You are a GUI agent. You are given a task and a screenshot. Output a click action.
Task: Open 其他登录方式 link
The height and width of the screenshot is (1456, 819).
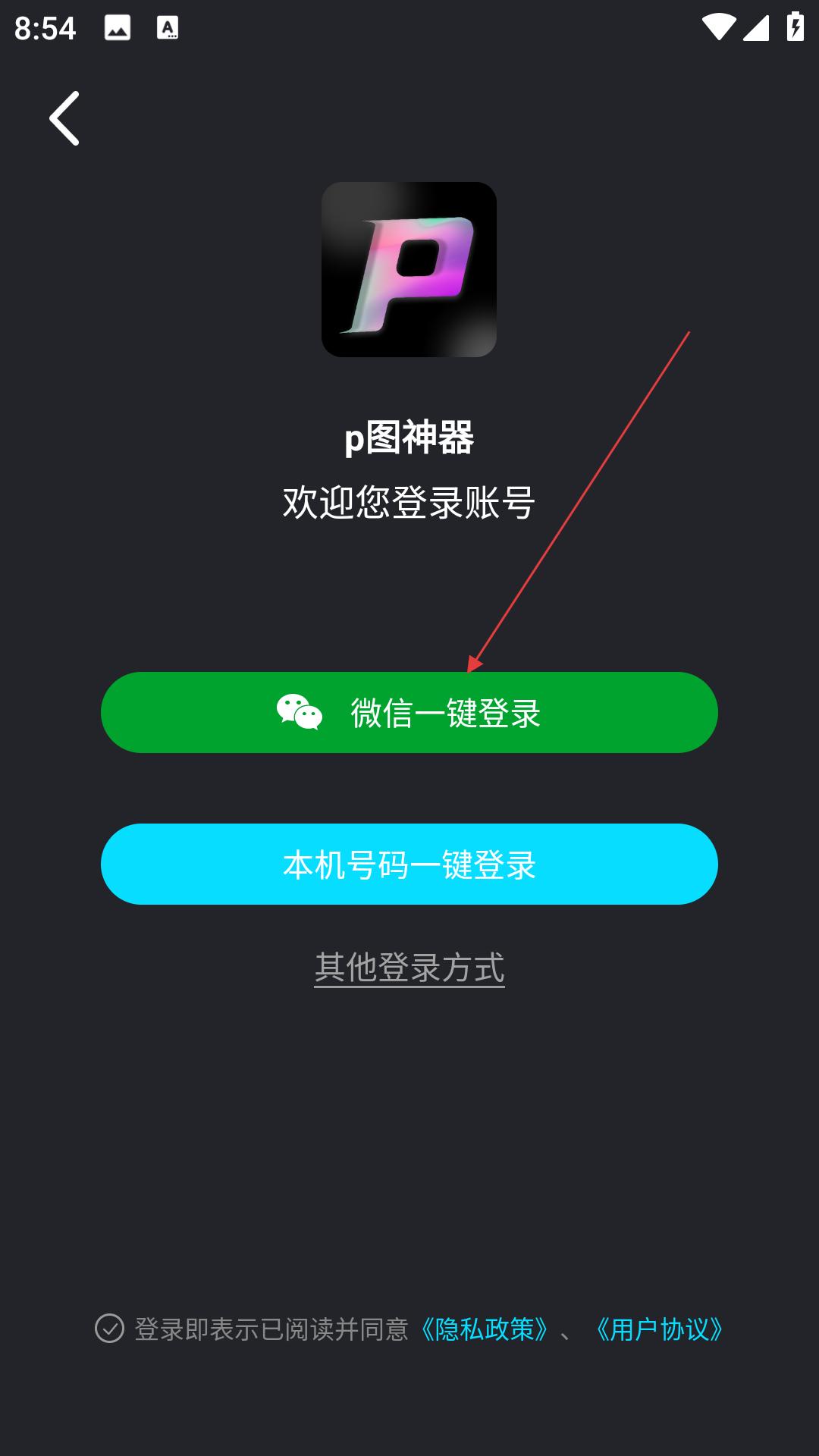tap(409, 968)
